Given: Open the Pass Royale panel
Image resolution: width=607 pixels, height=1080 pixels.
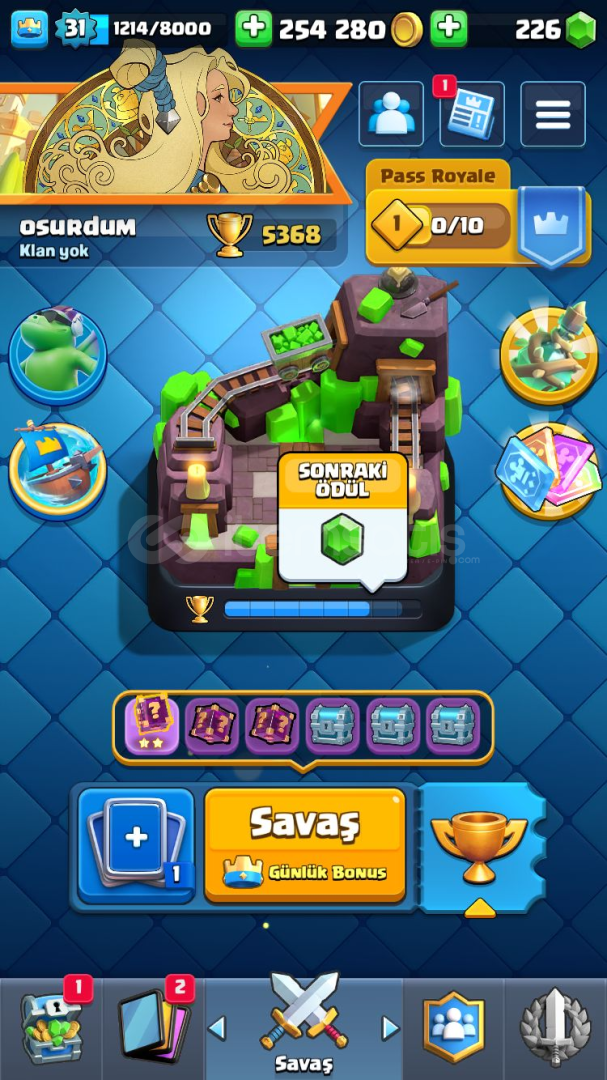Looking at the screenshot, I should pos(478,214).
